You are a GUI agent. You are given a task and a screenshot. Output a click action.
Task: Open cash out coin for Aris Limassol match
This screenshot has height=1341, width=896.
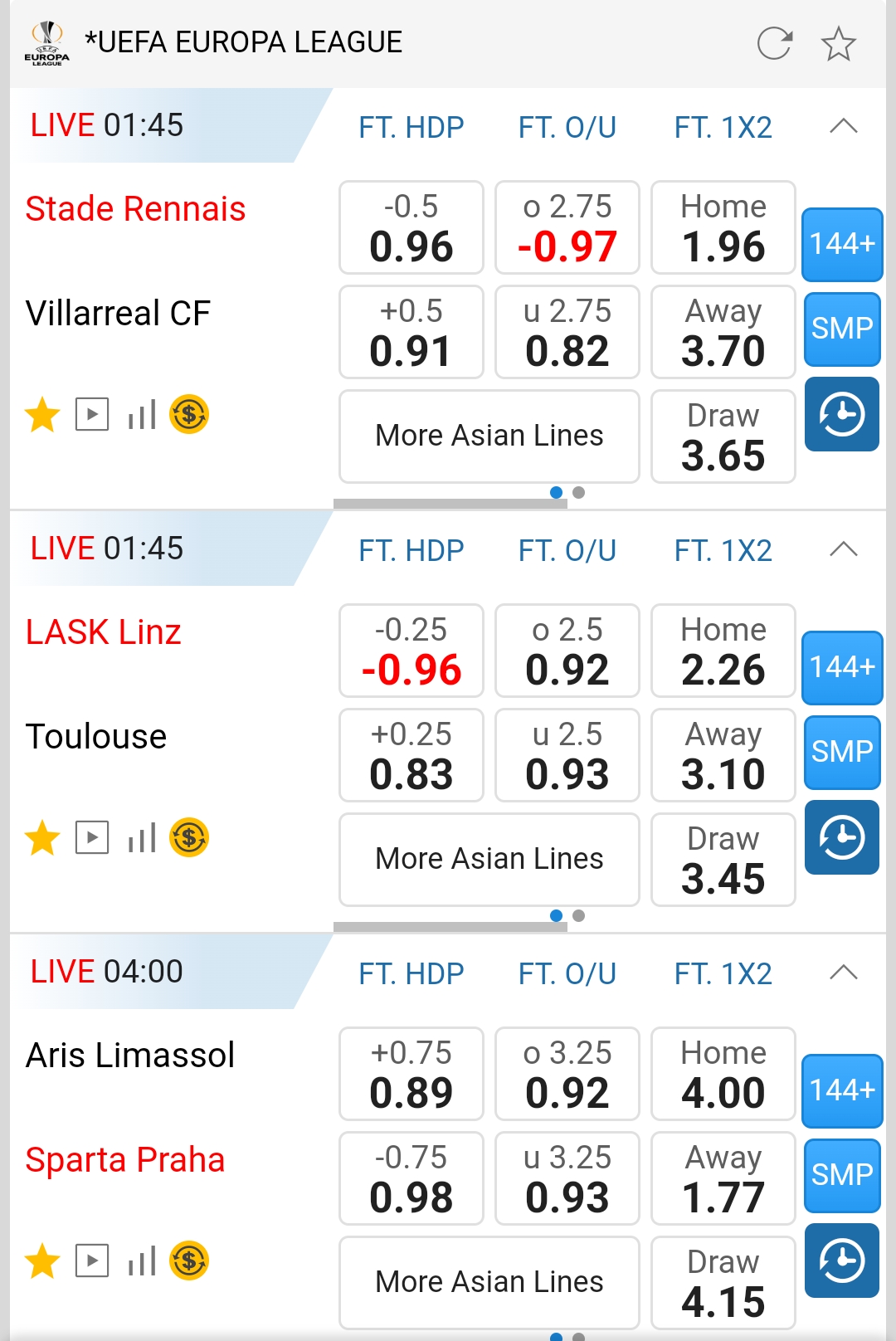189,1261
